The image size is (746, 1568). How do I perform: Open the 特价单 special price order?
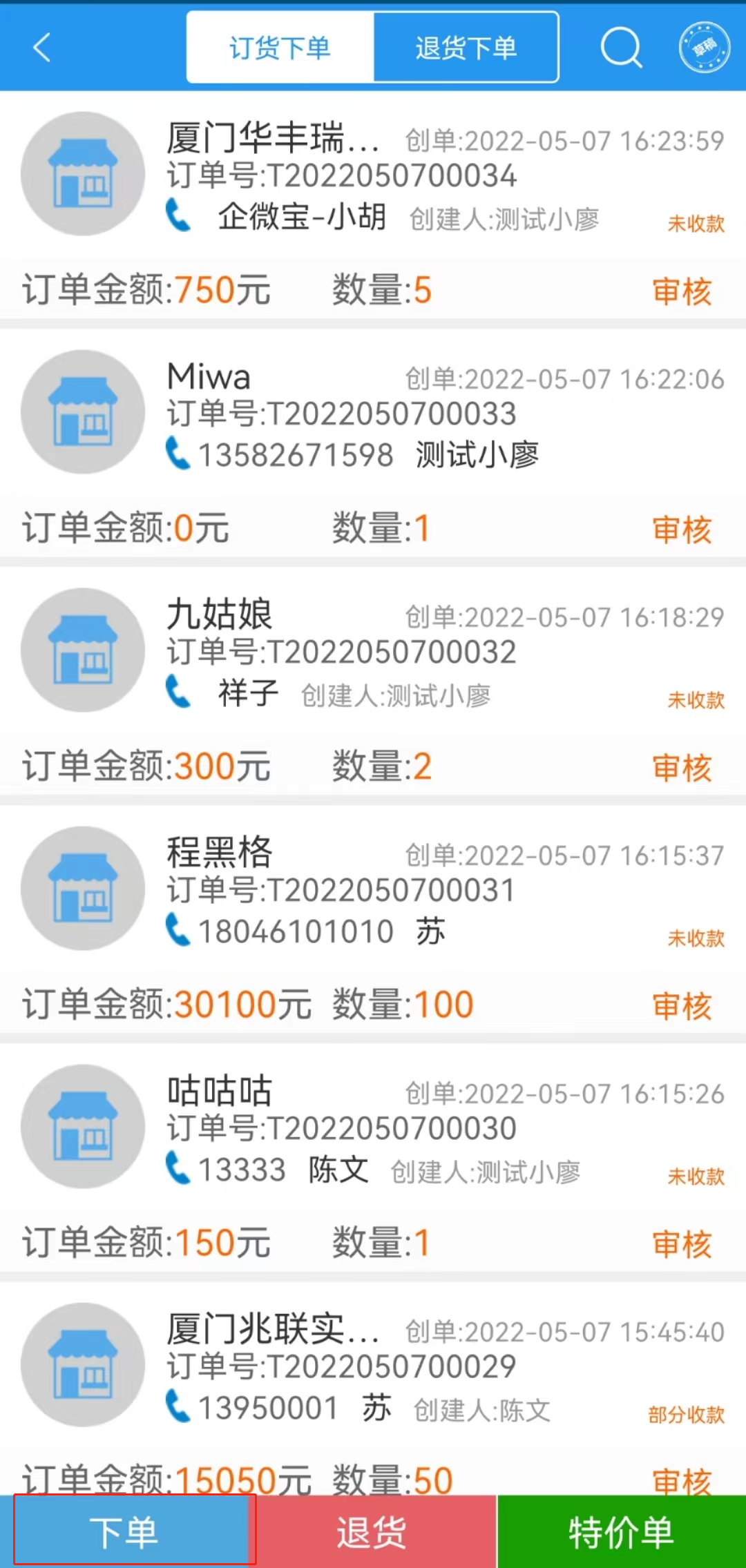coord(621,1532)
